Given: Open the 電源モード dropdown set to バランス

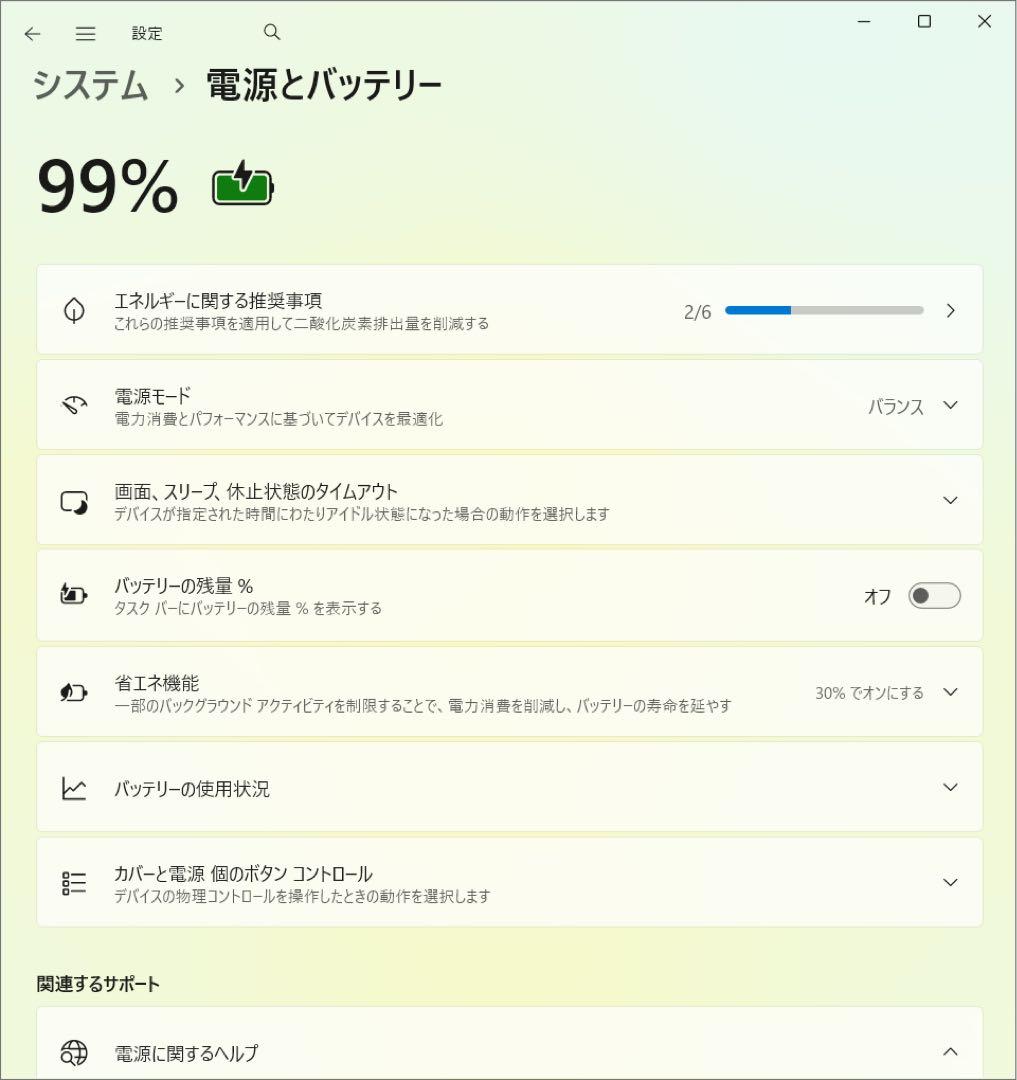Looking at the screenshot, I should click(x=912, y=406).
